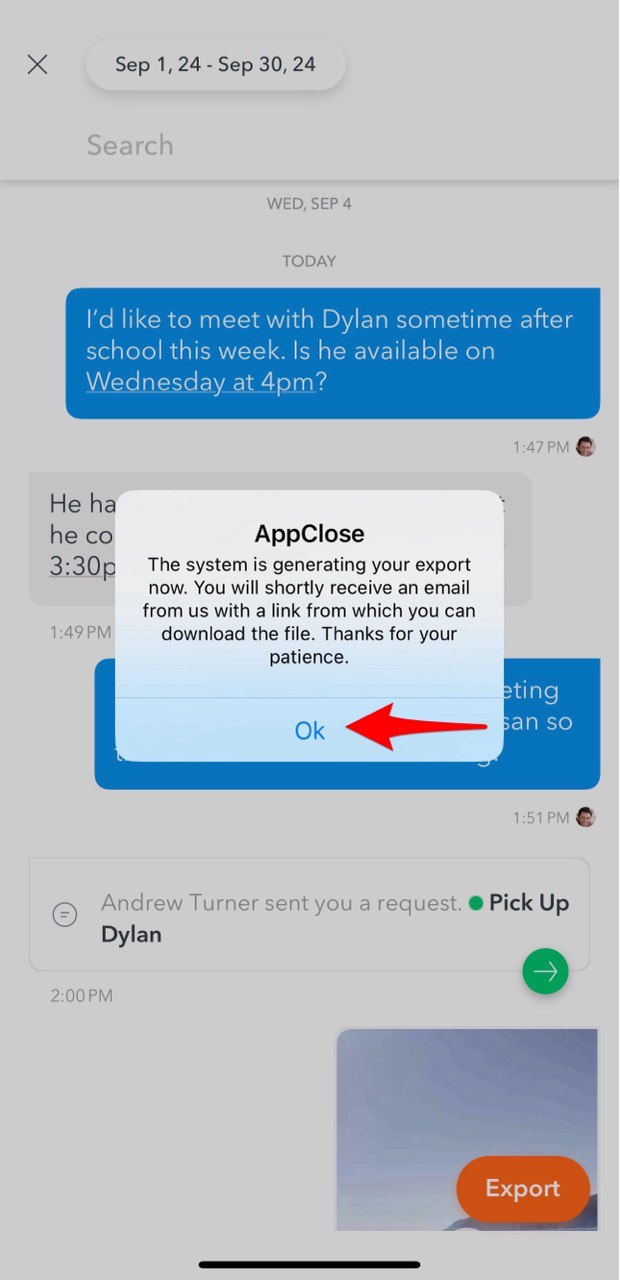
Task: Open the Wednesday at 4pm link
Action: [200, 381]
